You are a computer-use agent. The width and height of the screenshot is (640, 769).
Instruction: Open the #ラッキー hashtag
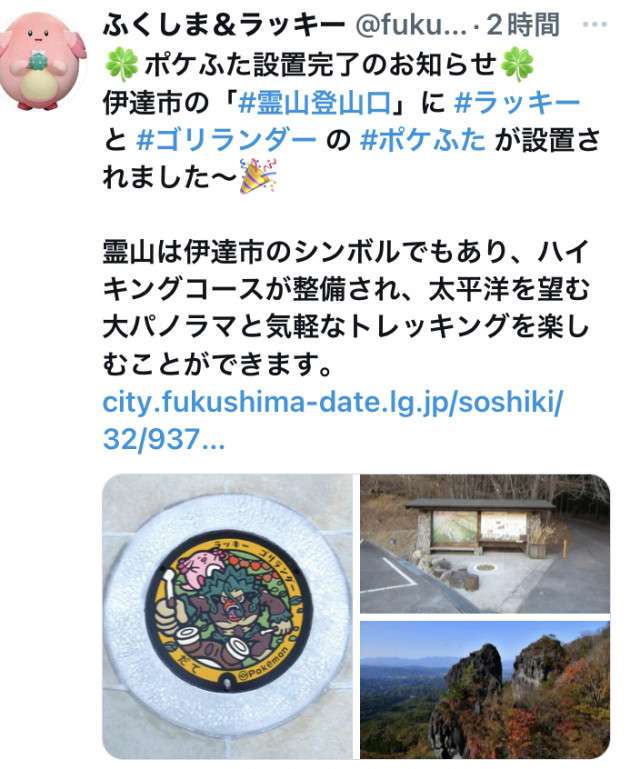point(517,103)
